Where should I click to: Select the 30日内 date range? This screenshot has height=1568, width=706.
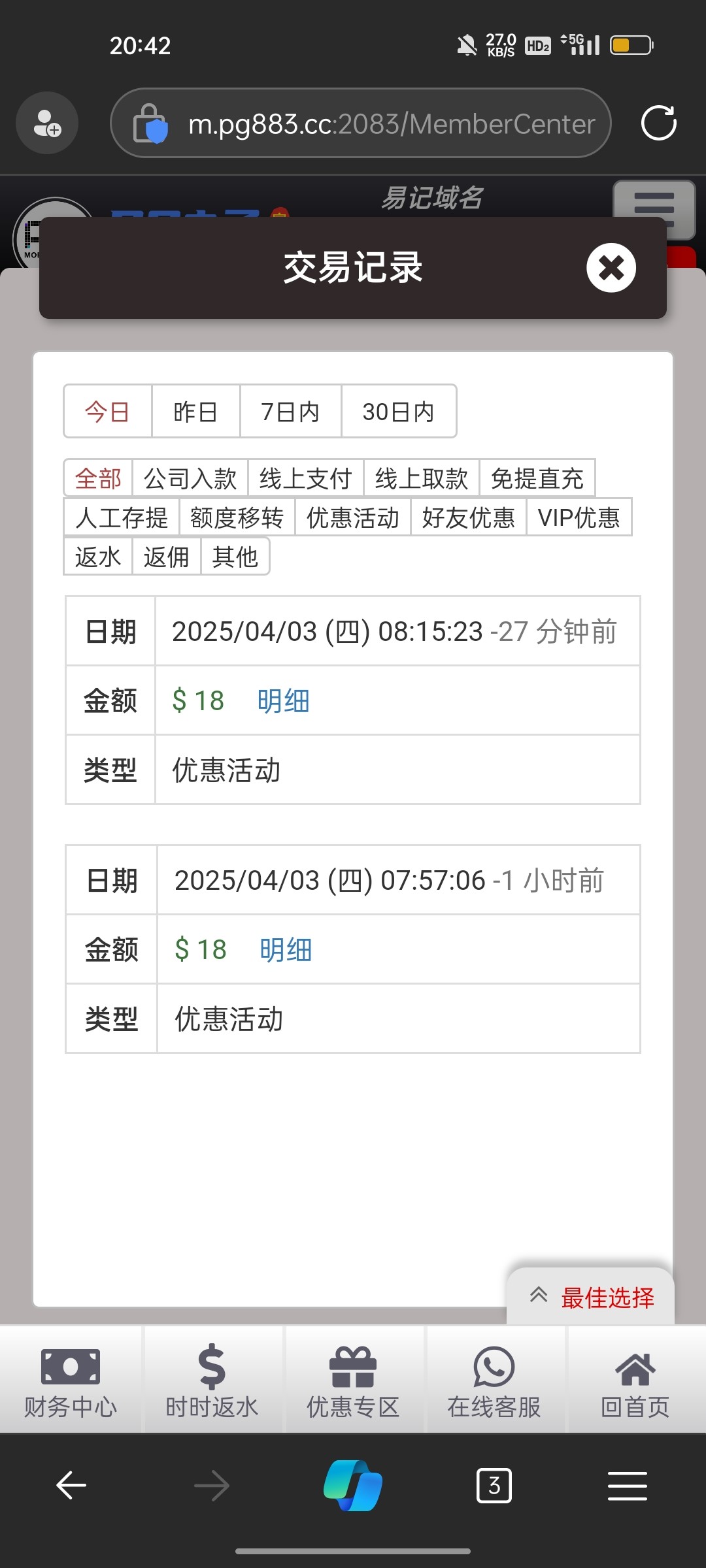[x=399, y=412]
